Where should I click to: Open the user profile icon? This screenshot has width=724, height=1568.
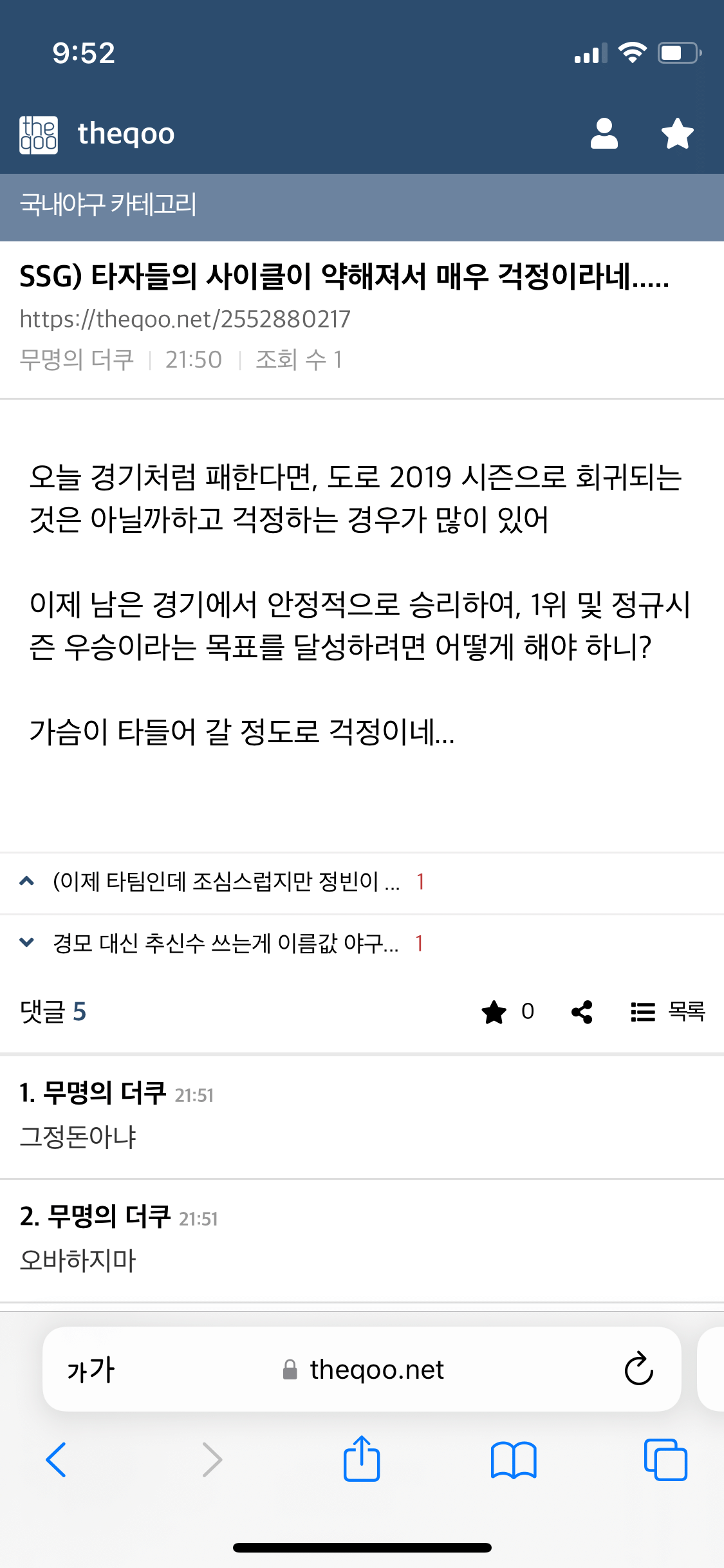(x=604, y=134)
